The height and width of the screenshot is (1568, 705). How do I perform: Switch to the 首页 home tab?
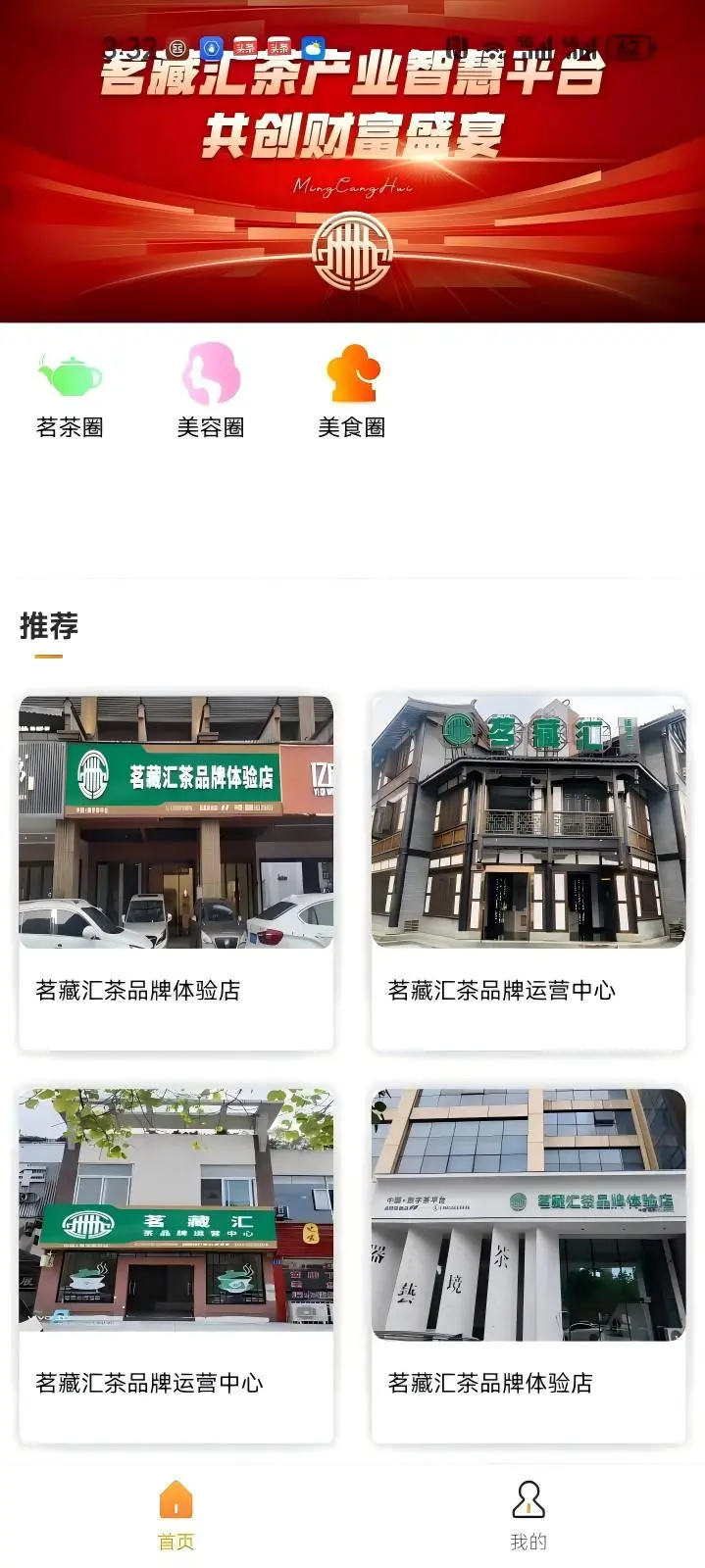pos(176,1515)
